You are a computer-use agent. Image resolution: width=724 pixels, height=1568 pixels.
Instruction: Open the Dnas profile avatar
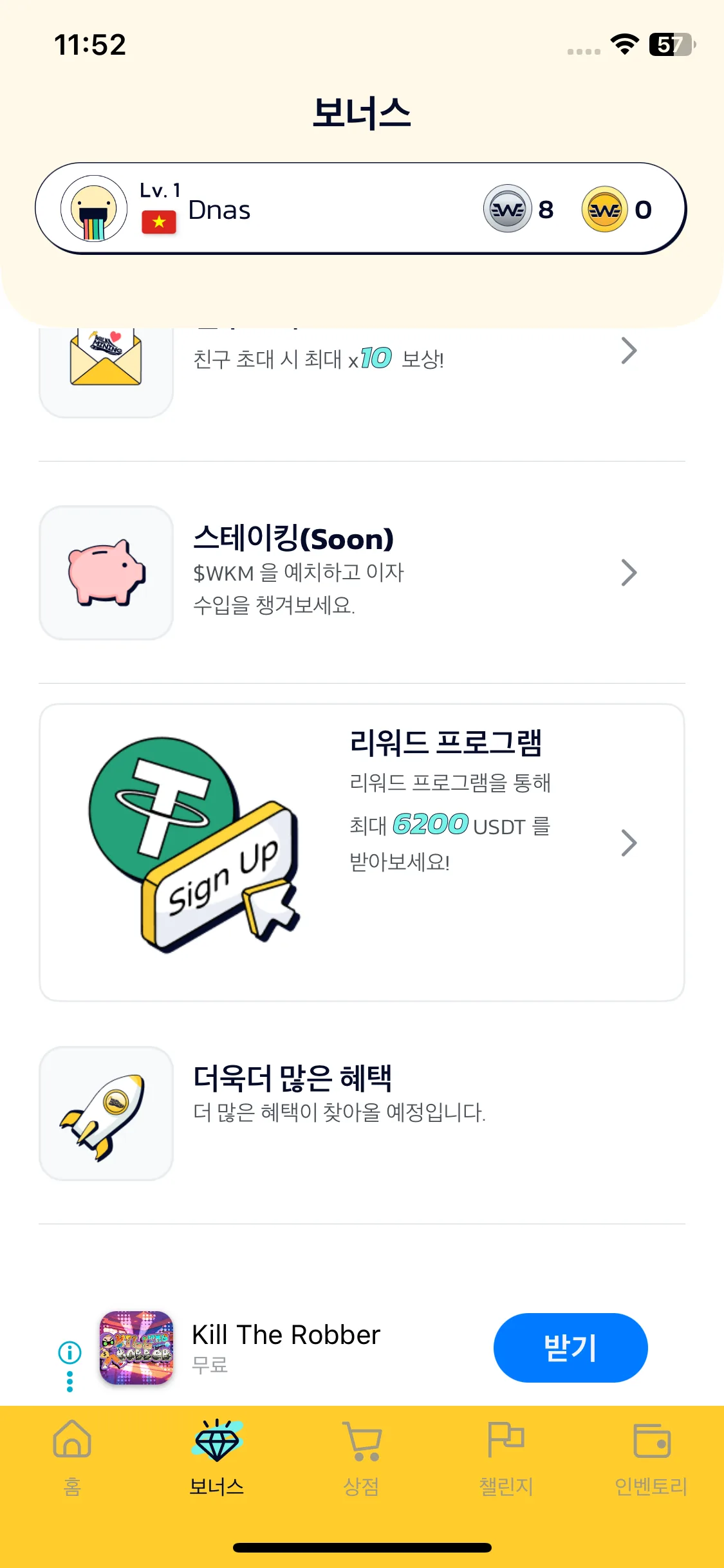94,209
